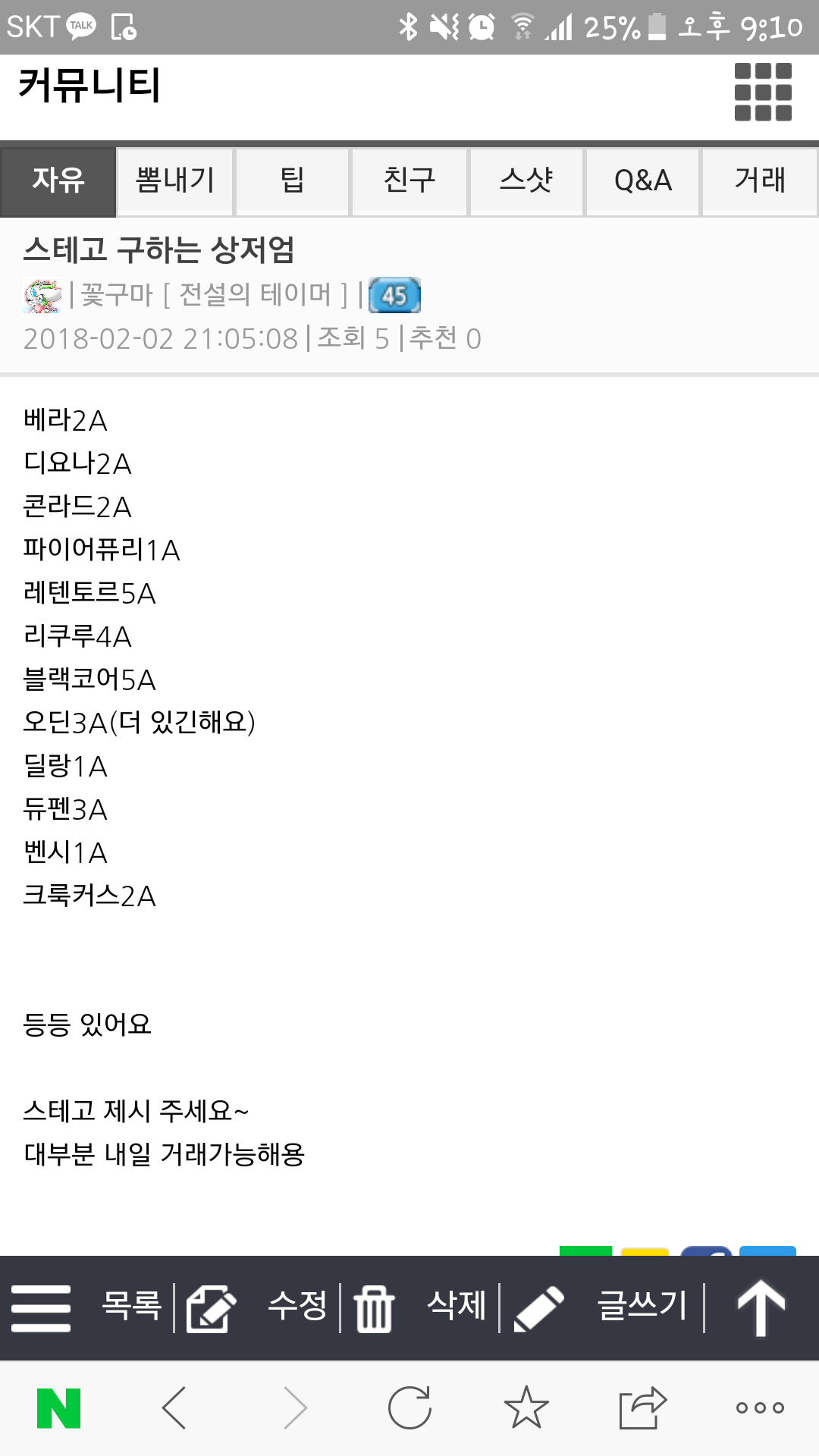Go back to the previous browser page
Screen dimensions: 819x1456
pyautogui.click(x=174, y=1408)
